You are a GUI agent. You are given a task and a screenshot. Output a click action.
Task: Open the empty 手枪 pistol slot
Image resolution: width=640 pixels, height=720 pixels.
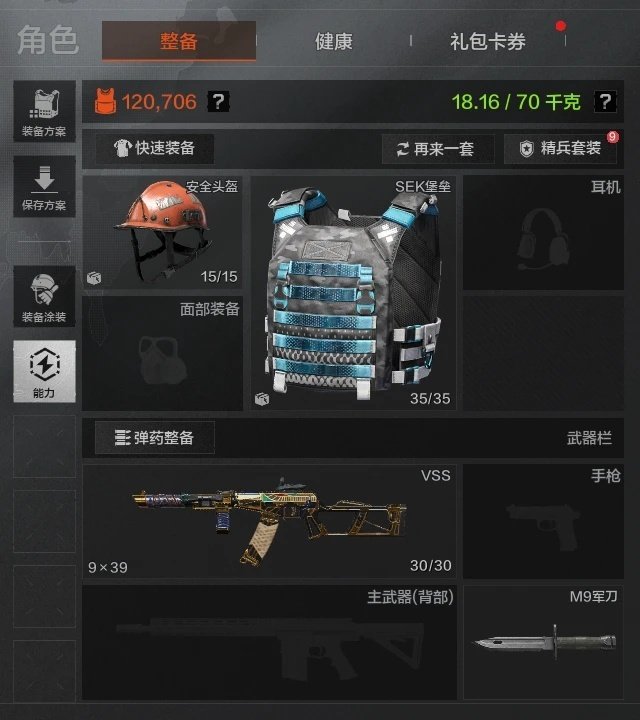543,521
